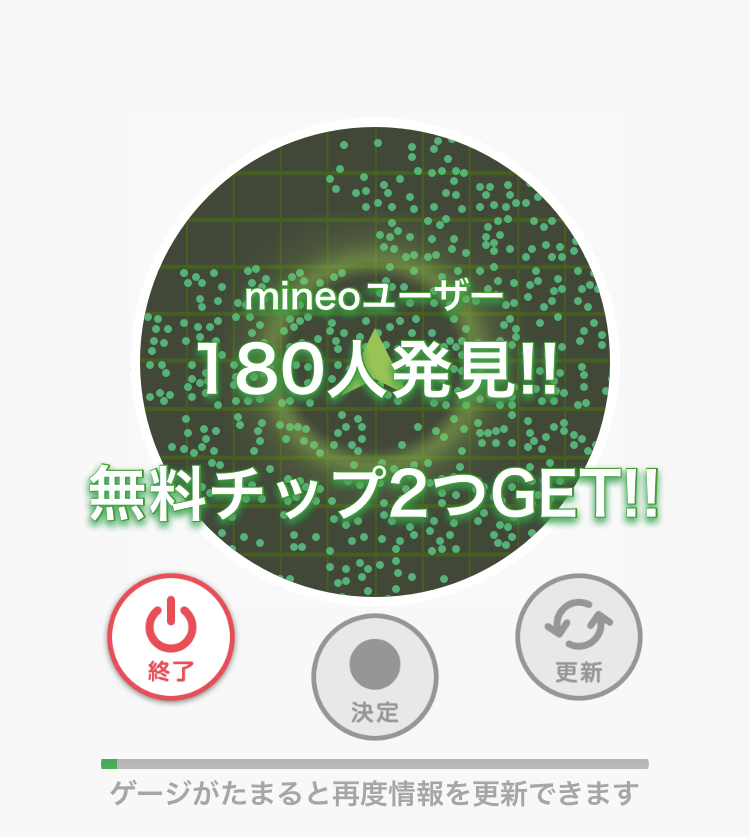Tap the red 終了 power button
The height and width of the screenshot is (837, 750).
tap(171, 637)
